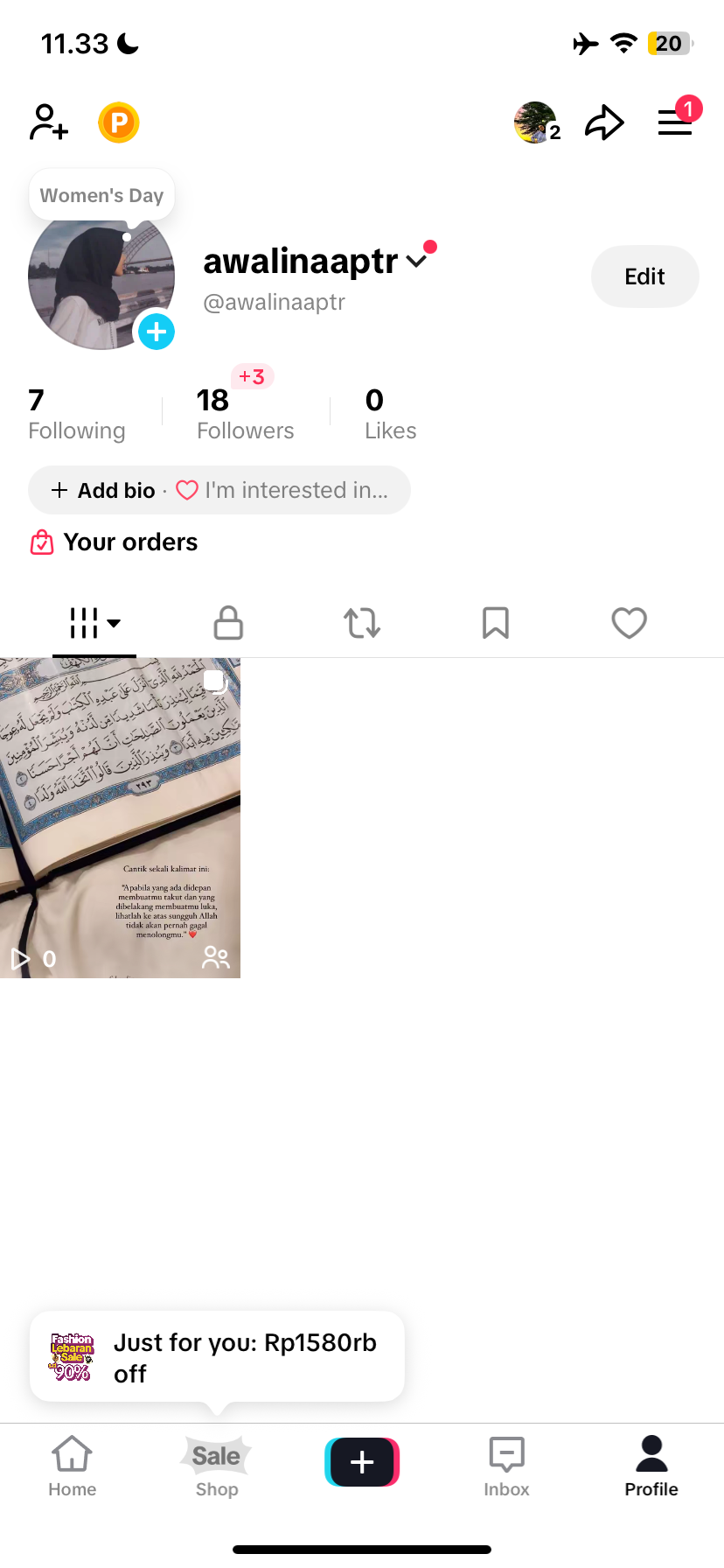Add a new profile photo with plus
This screenshot has width=724, height=1568.
pos(157,332)
